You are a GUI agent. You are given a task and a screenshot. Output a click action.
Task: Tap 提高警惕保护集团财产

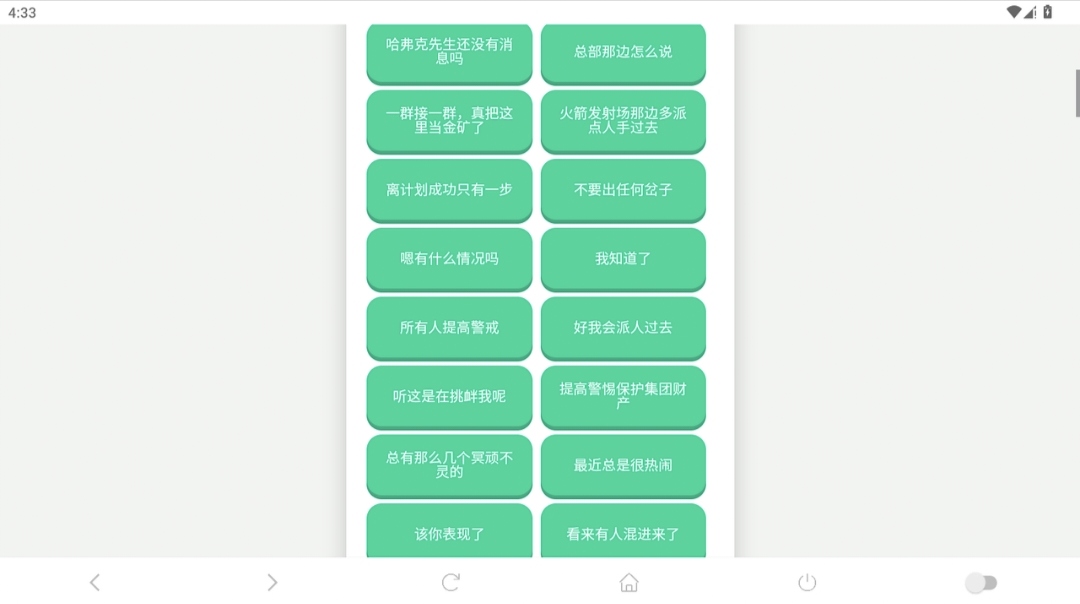tap(623, 397)
